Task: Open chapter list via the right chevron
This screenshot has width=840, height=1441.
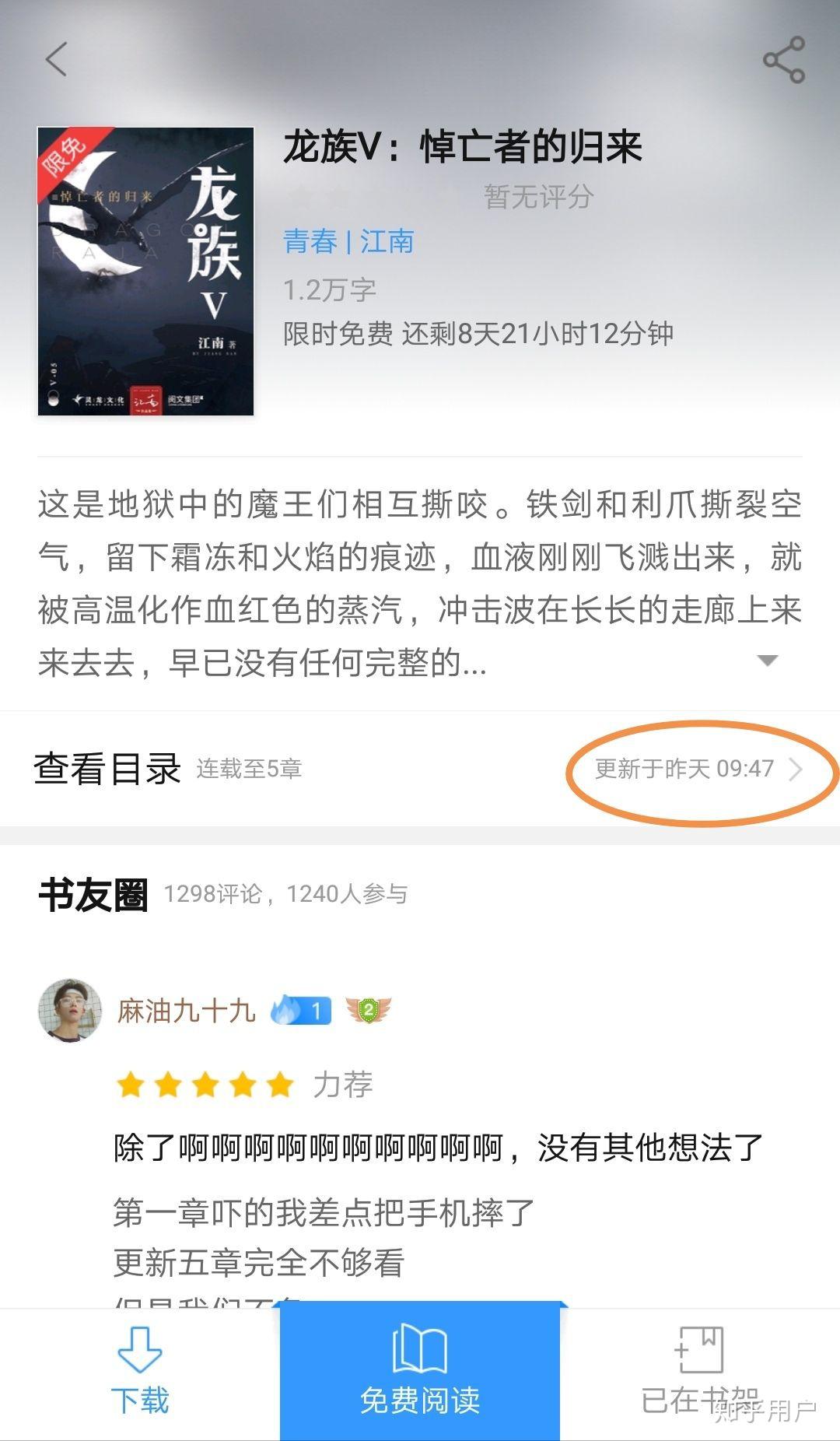Action: tap(797, 769)
